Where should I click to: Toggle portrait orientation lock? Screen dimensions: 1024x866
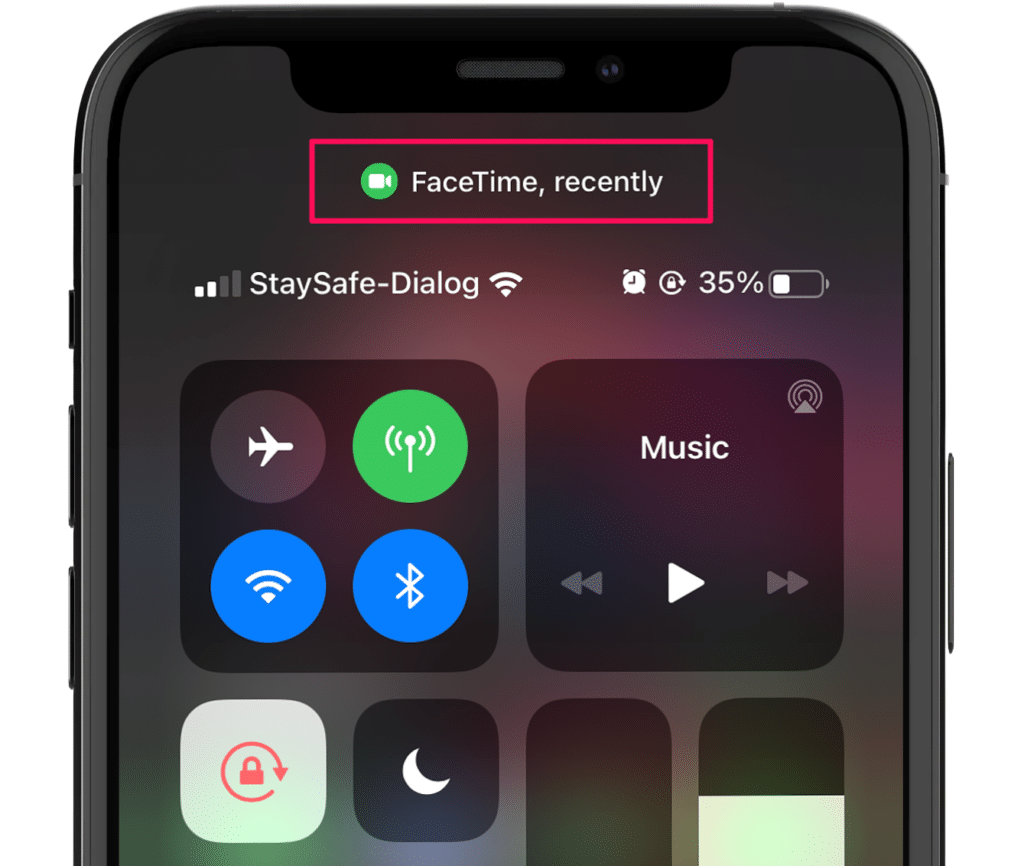tap(253, 772)
